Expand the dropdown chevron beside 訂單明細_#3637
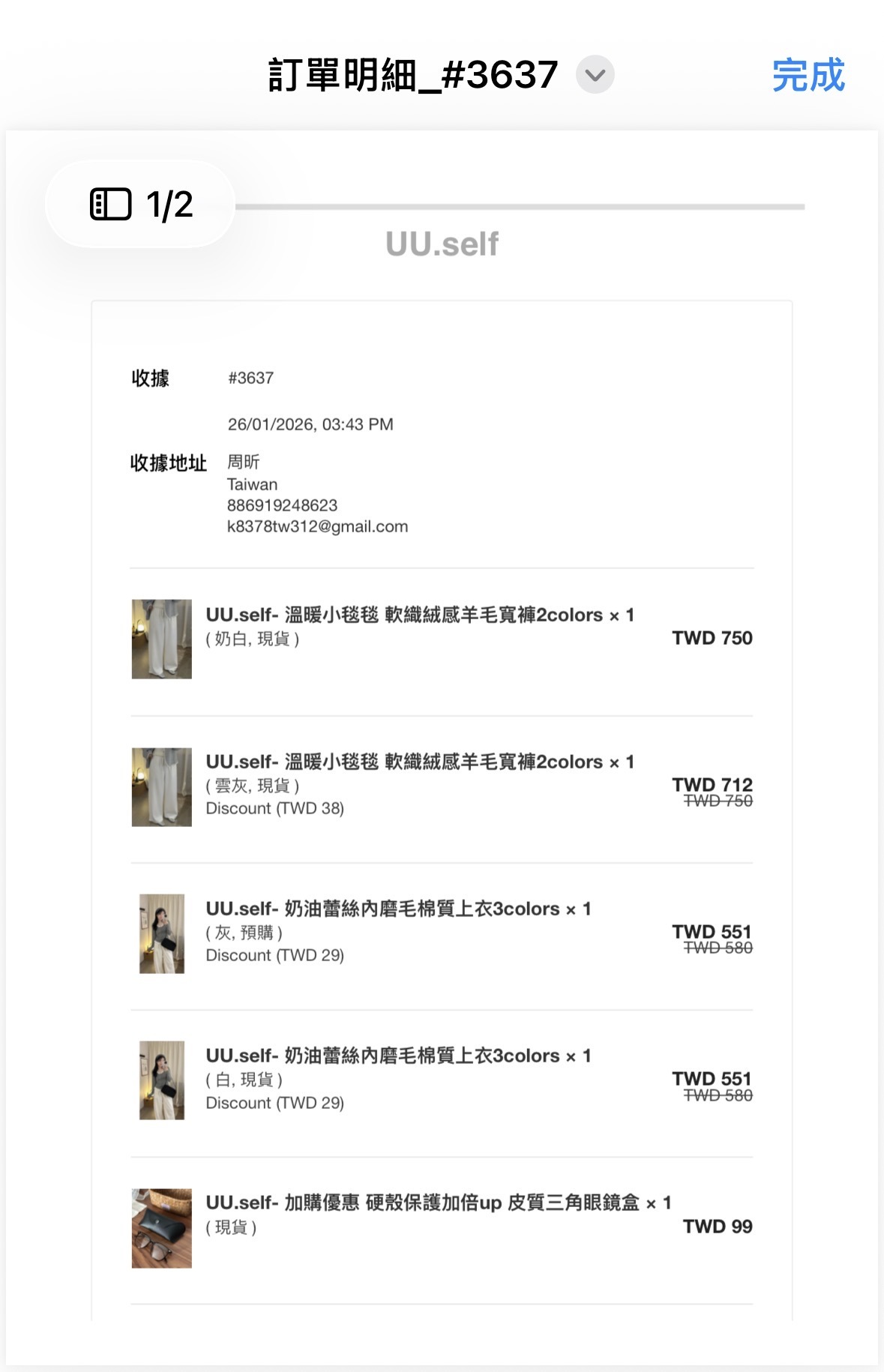This screenshot has width=884, height=1372. pyautogui.click(x=595, y=75)
